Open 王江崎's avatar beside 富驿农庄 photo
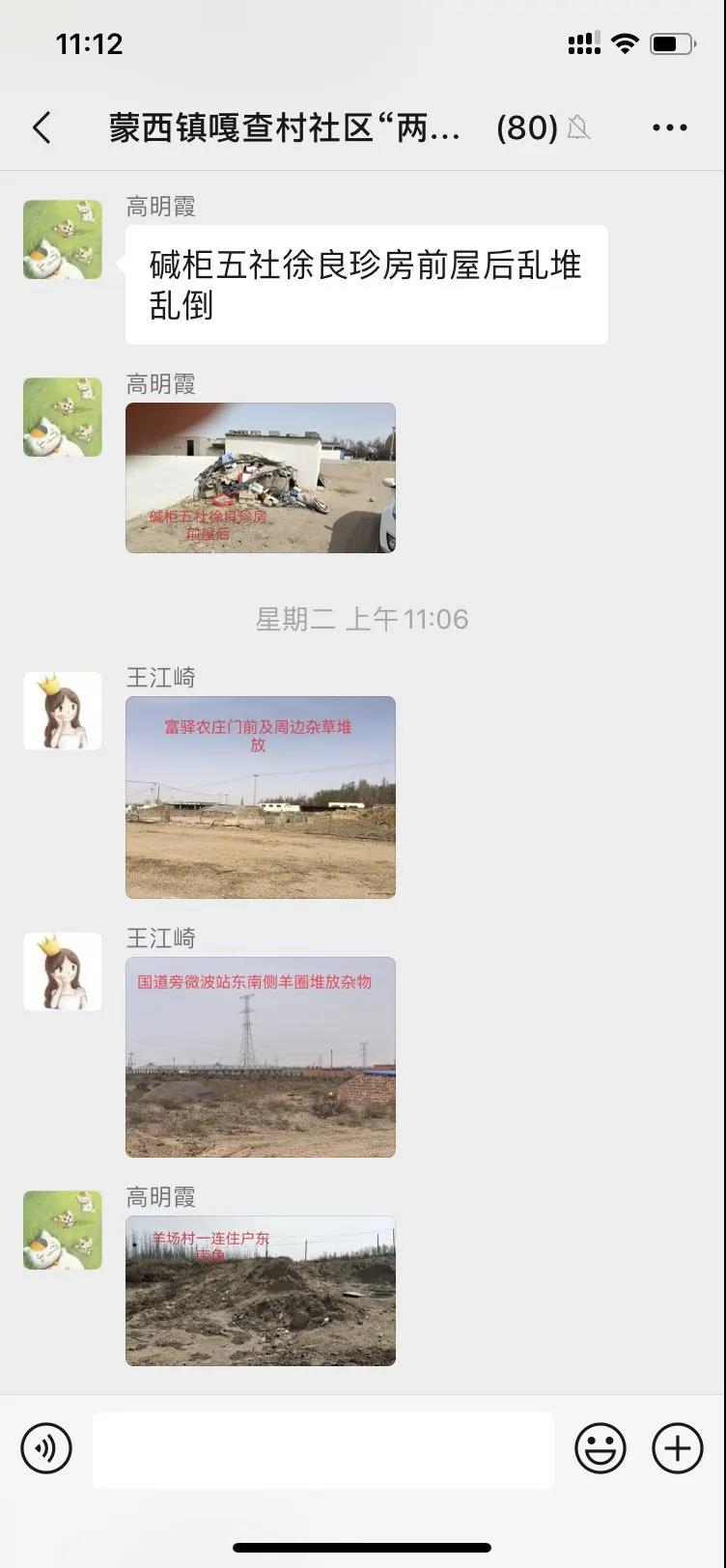Viewport: 726px width, 1568px height. click(x=63, y=712)
